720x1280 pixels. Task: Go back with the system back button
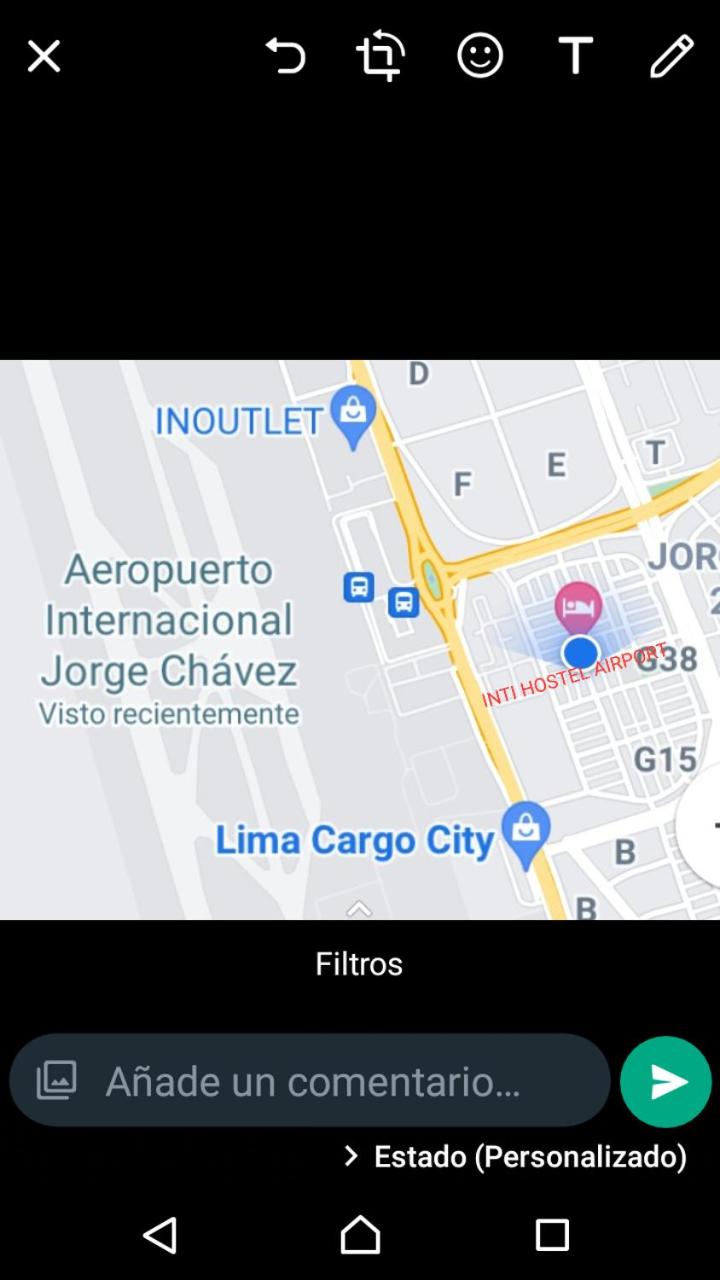pyautogui.click(x=161, y=1235)
